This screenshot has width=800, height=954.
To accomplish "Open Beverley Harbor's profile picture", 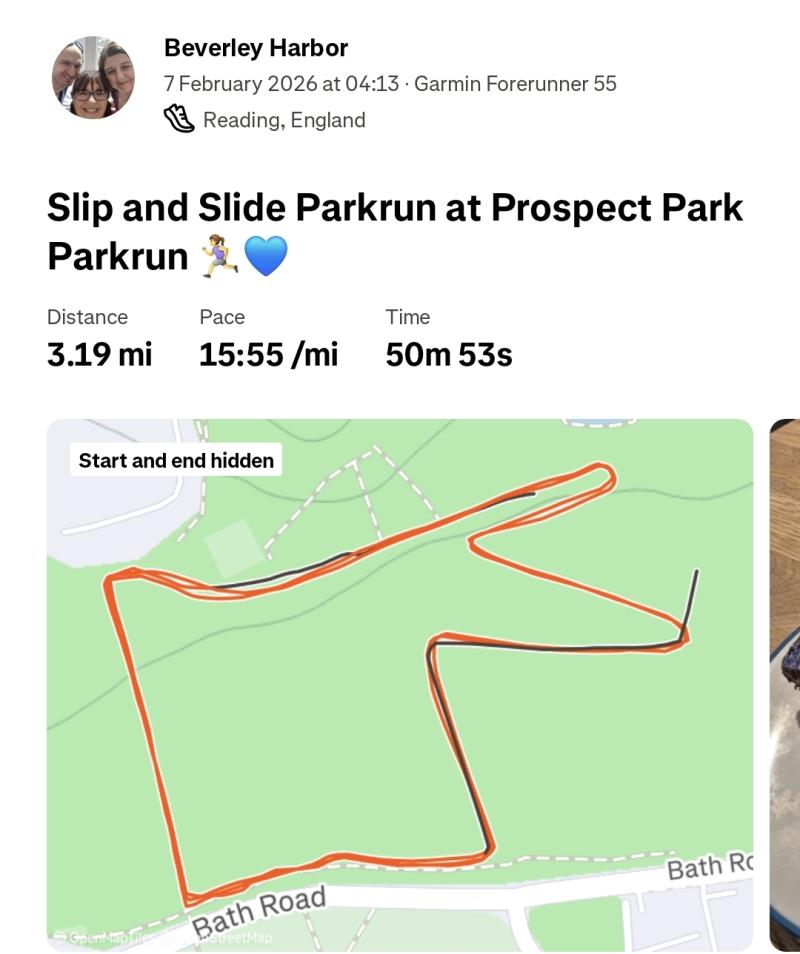I will point(93,78).
